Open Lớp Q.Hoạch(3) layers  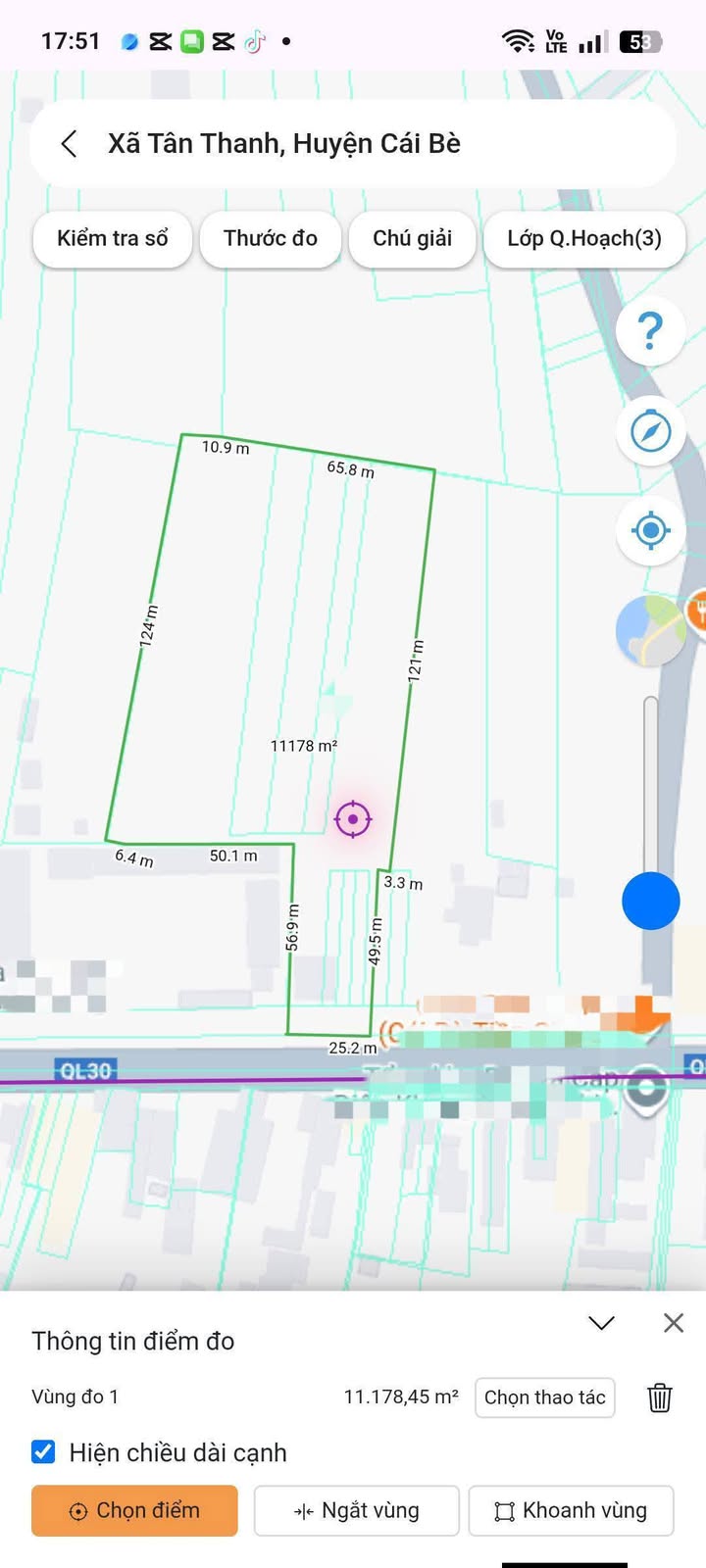(584, 238)
